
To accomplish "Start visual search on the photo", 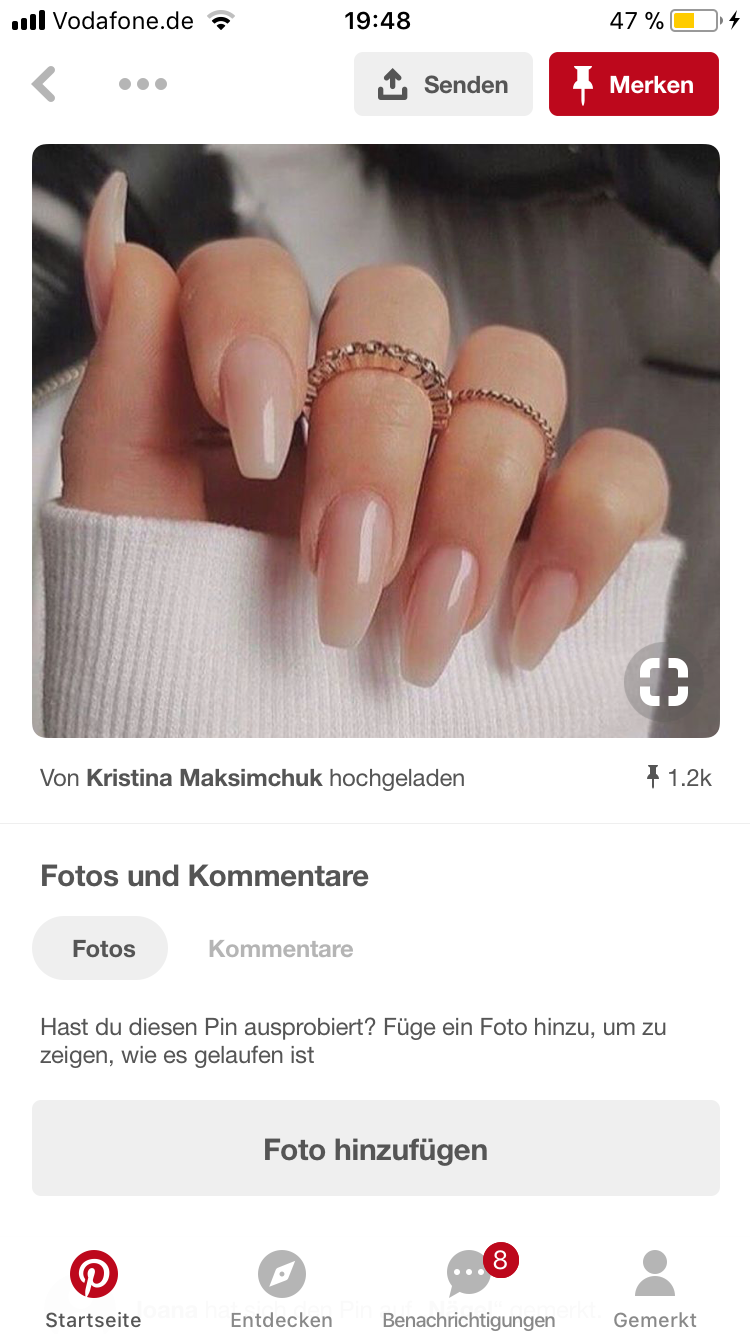I will point(664,682).
